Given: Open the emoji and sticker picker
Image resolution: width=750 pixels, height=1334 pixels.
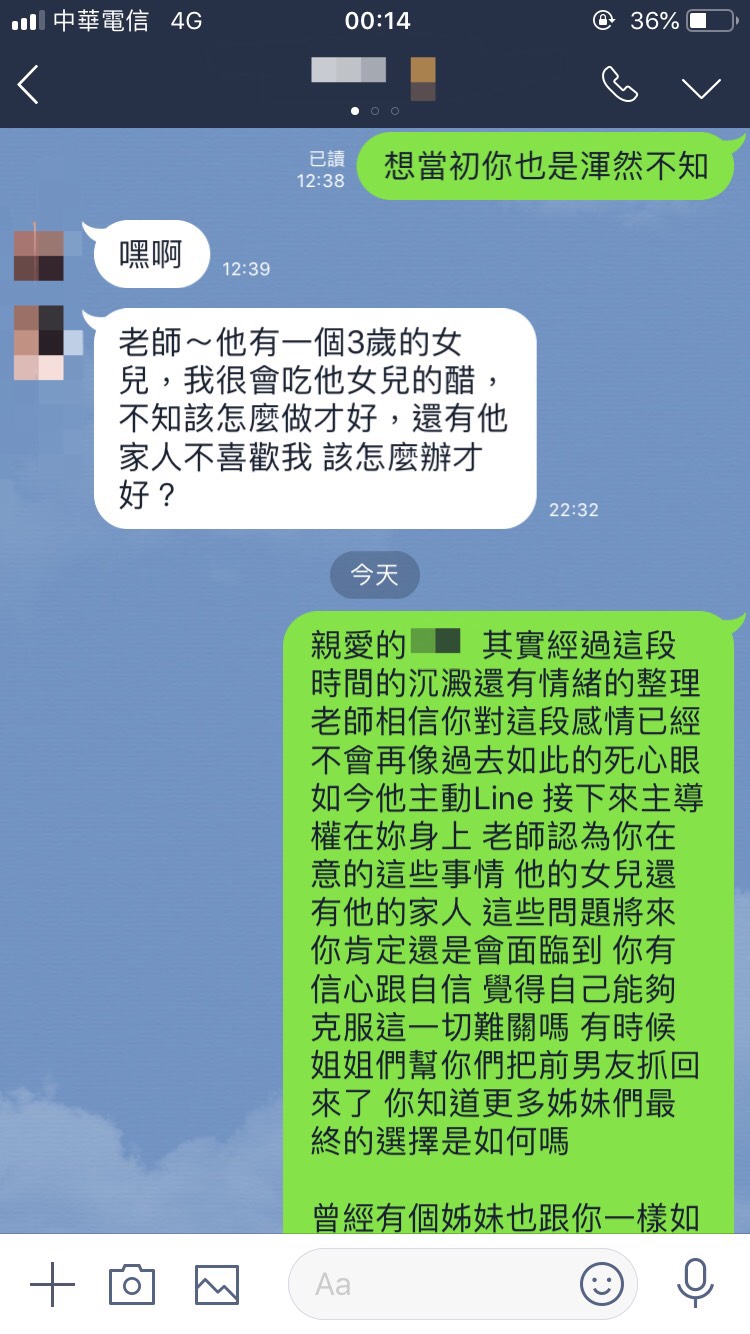Looking at the screenshot, I should click(602, 1284).
